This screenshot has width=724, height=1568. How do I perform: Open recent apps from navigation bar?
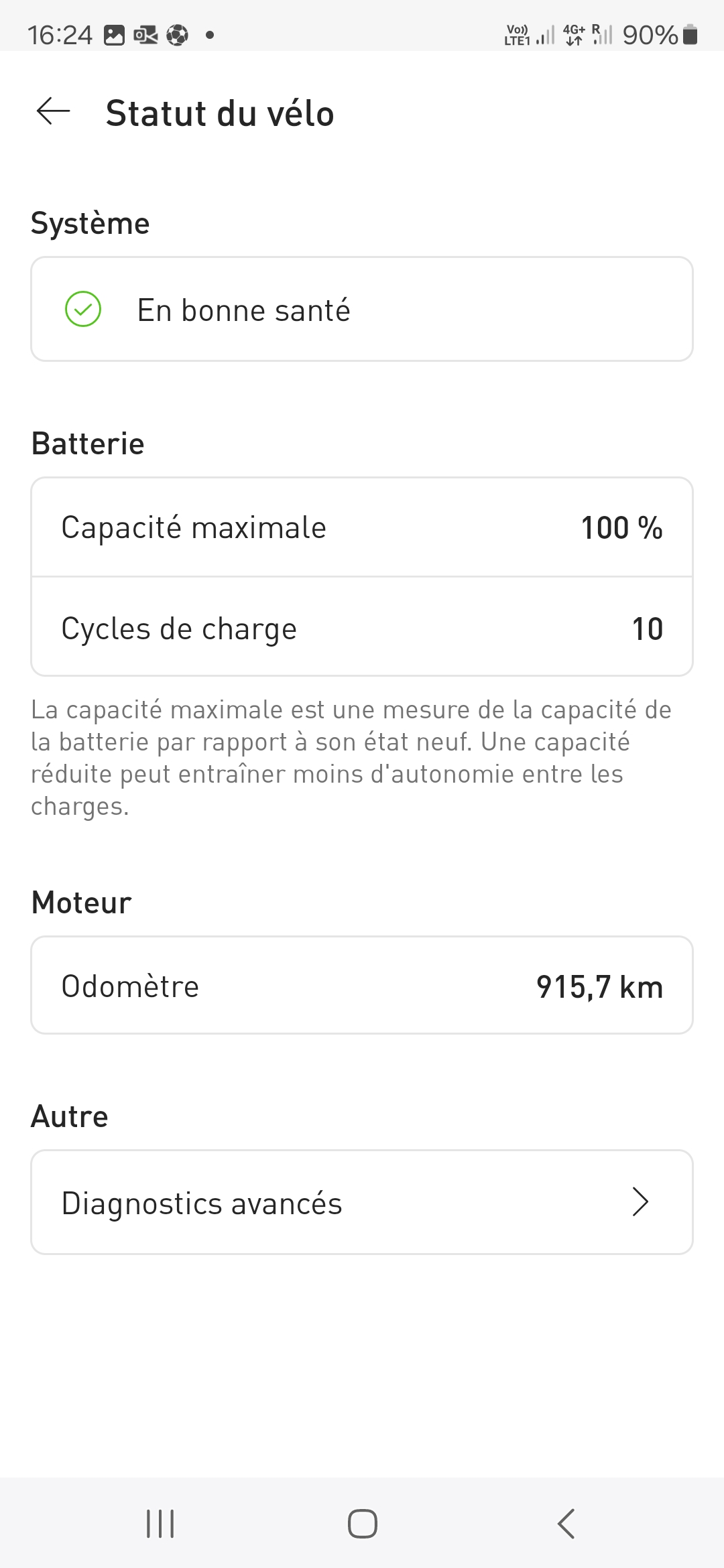pos(160,1523)
